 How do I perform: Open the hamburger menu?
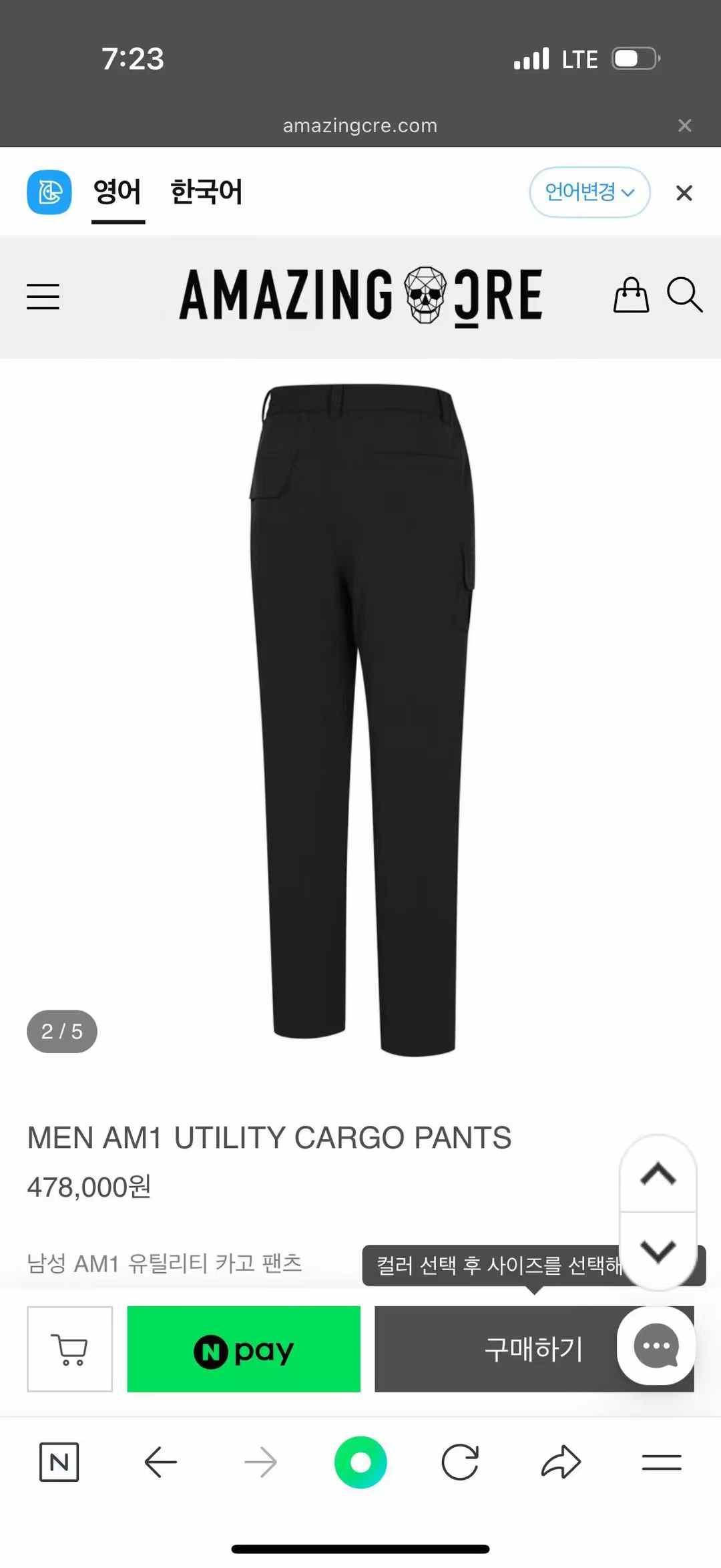(43, 296)
